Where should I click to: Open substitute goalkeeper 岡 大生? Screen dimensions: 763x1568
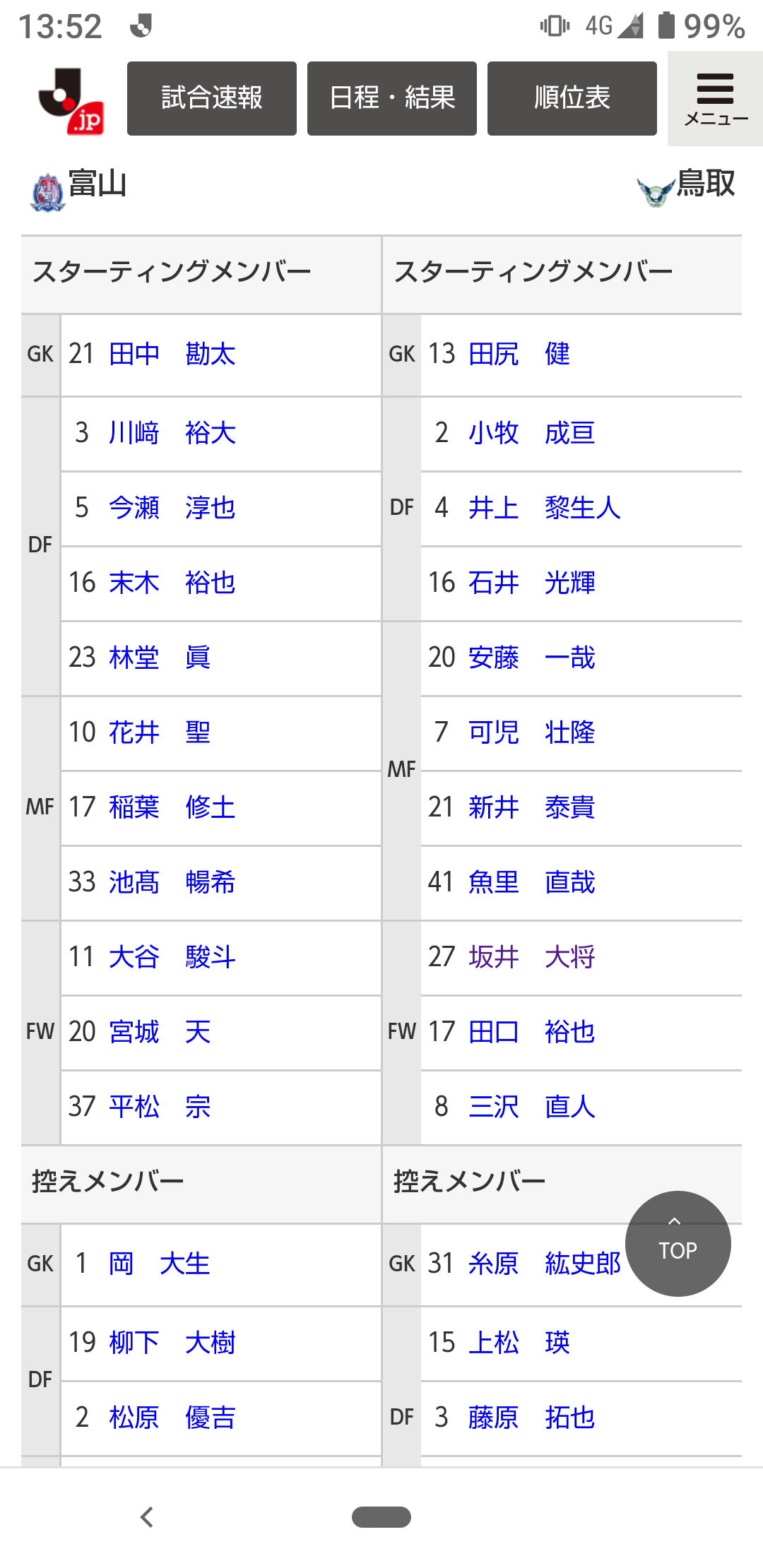[x=160, y=1264]
